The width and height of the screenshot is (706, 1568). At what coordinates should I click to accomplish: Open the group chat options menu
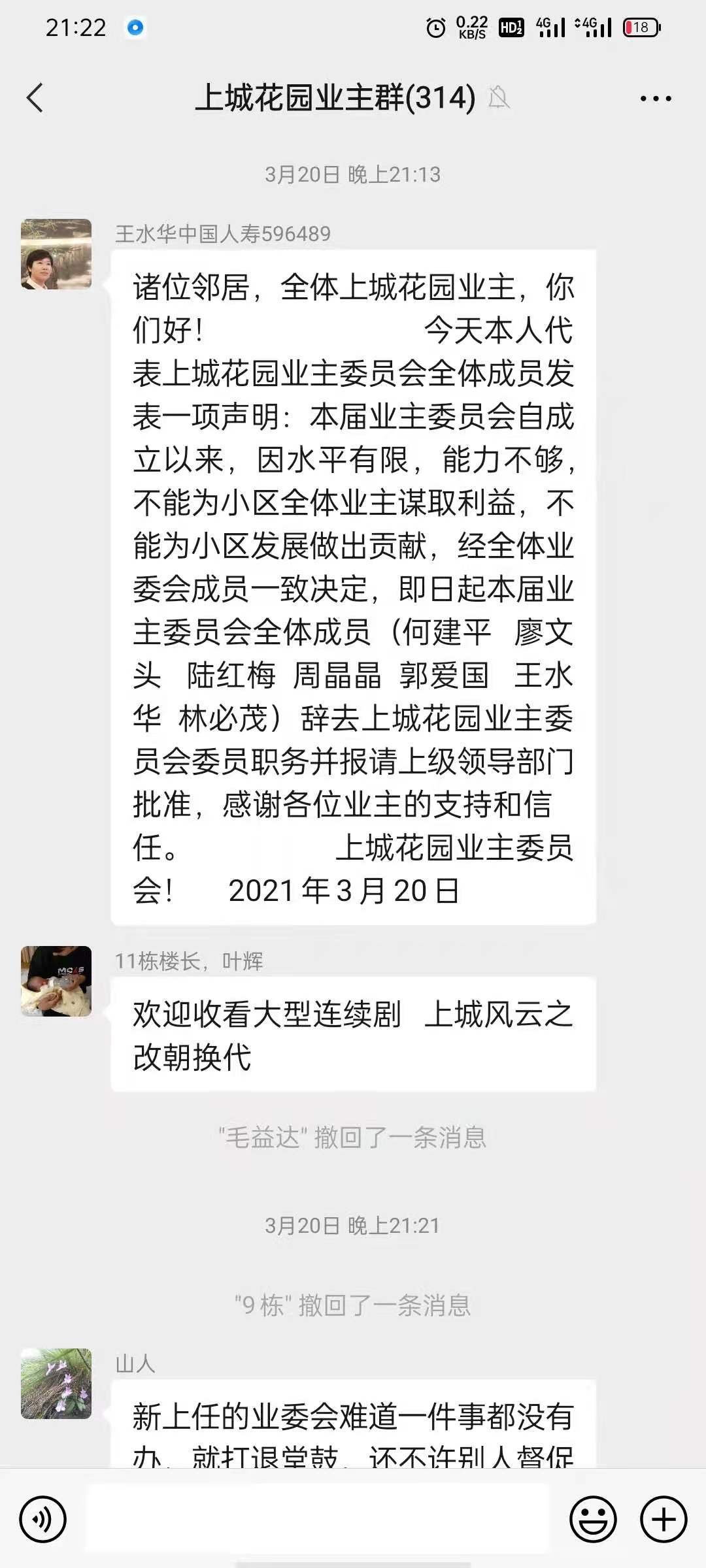coord(655,99)
